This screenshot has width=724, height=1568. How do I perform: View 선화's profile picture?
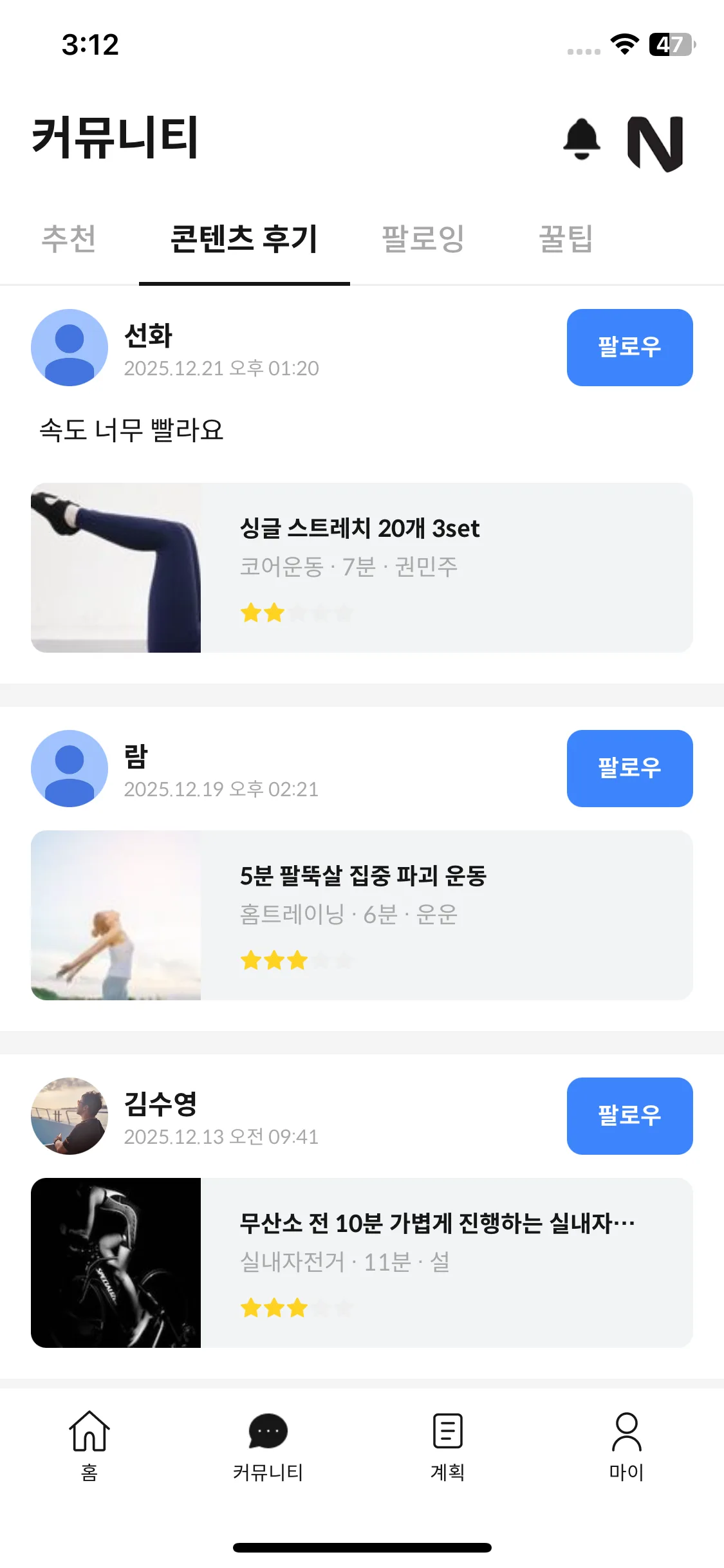tap(70, 348)
